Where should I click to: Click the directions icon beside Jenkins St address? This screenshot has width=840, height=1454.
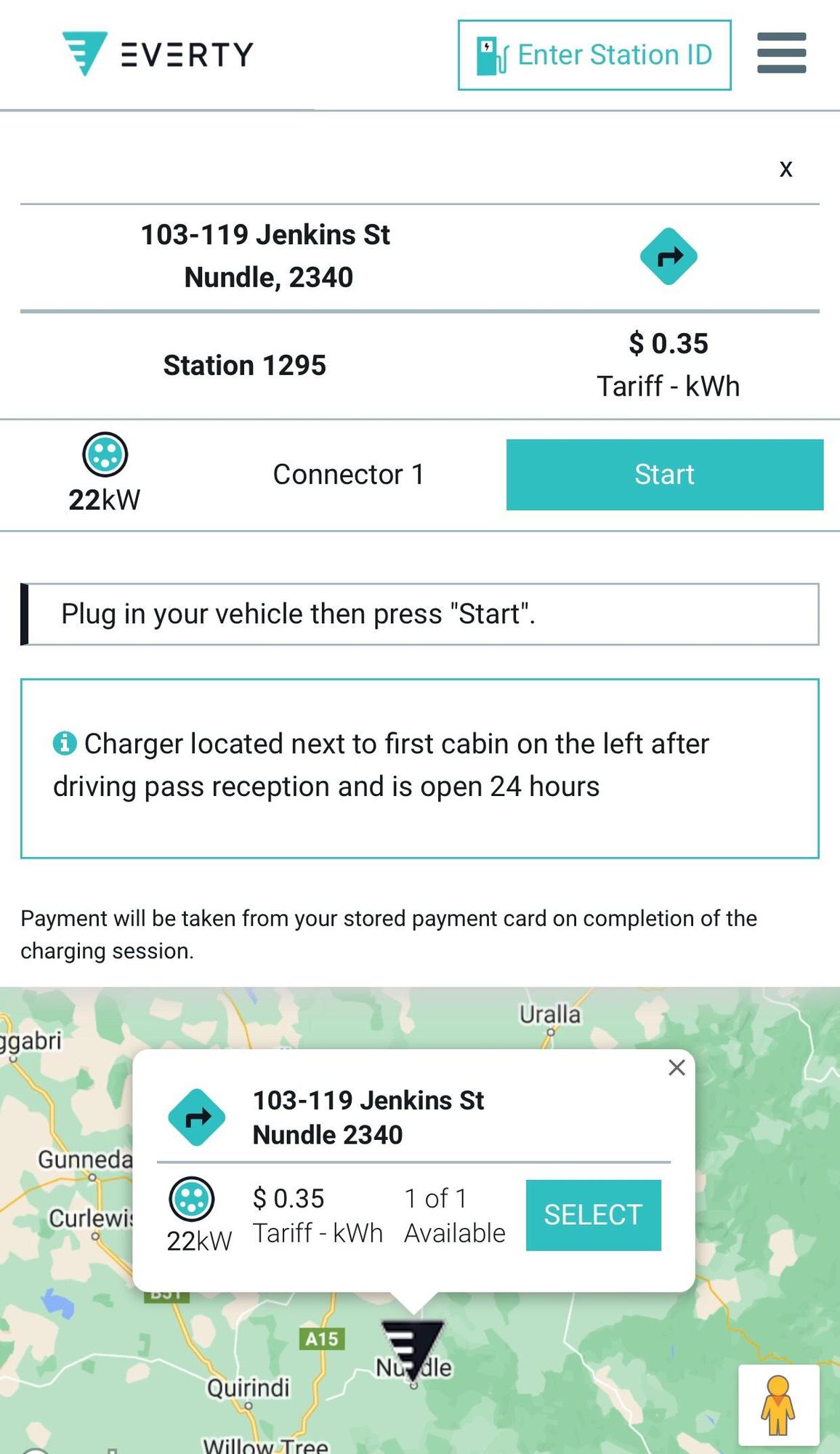(x=669, y=255)
